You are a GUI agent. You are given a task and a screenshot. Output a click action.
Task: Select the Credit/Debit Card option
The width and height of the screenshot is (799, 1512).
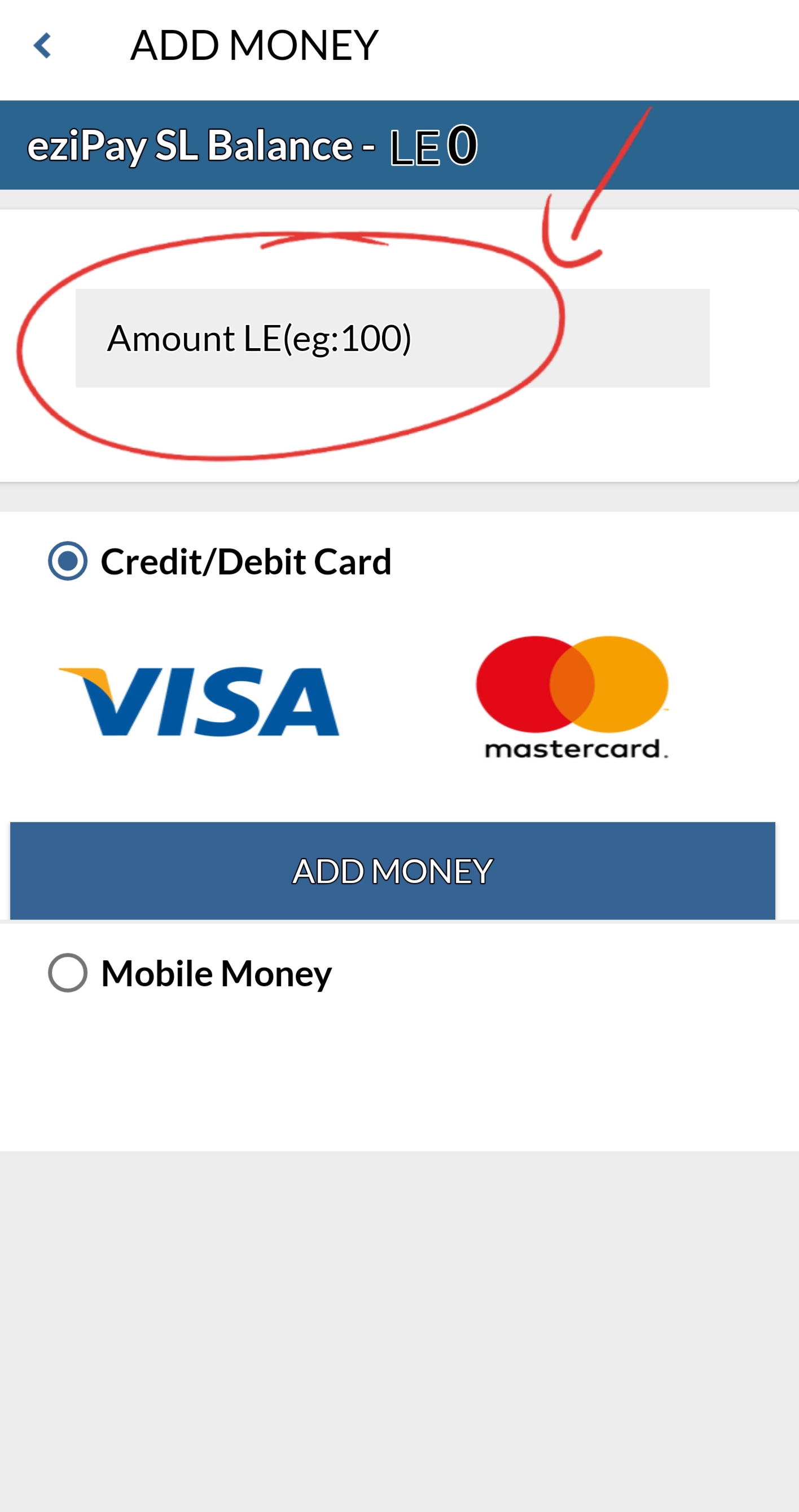click(x=68, y=561)
